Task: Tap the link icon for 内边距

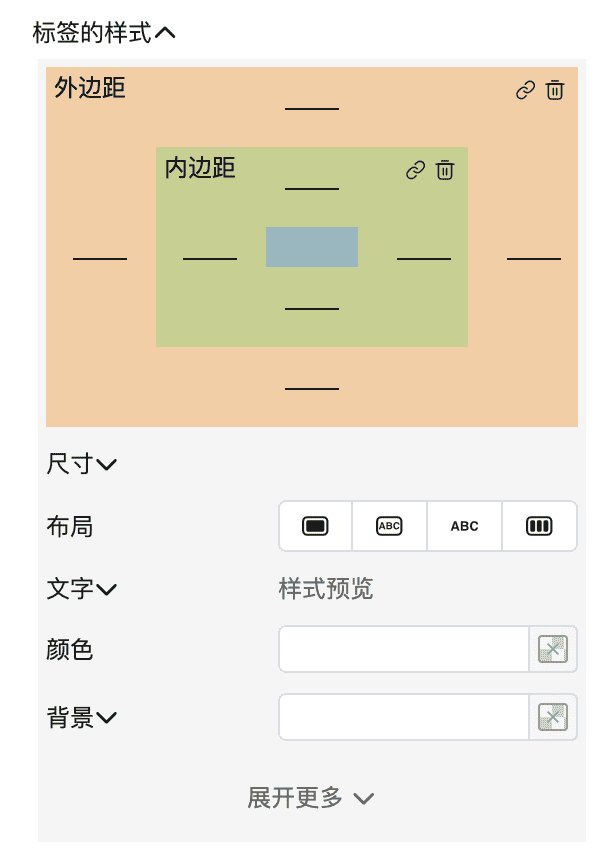Action: [415, 170]
